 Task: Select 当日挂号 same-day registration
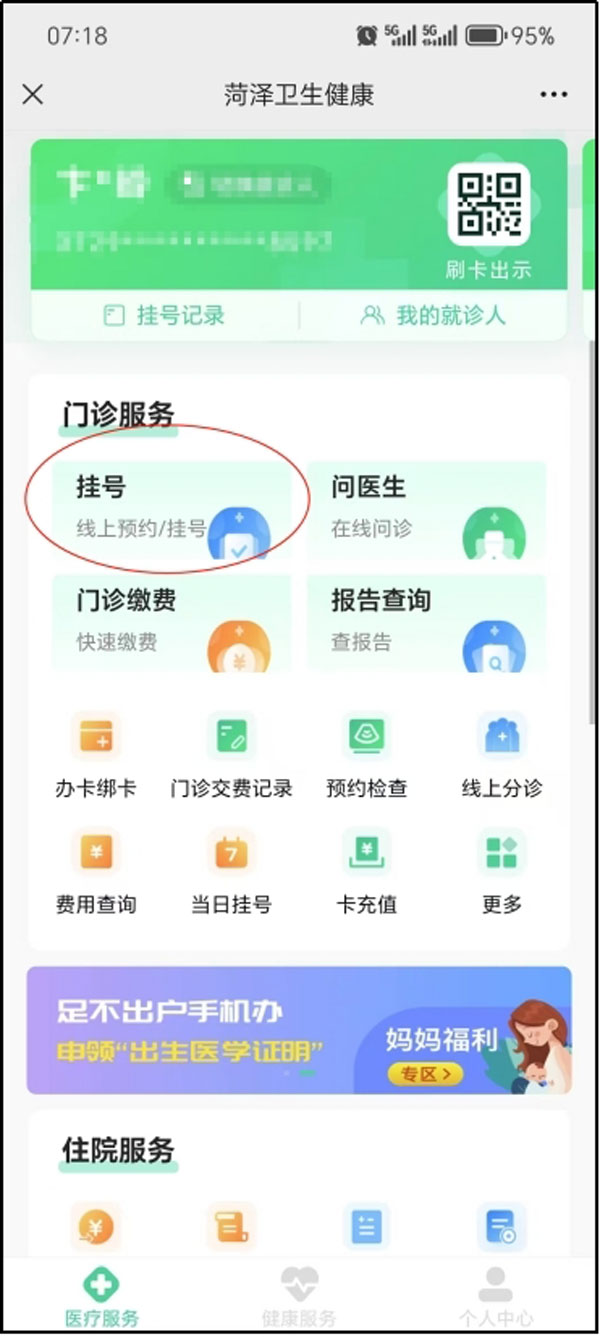231,871
